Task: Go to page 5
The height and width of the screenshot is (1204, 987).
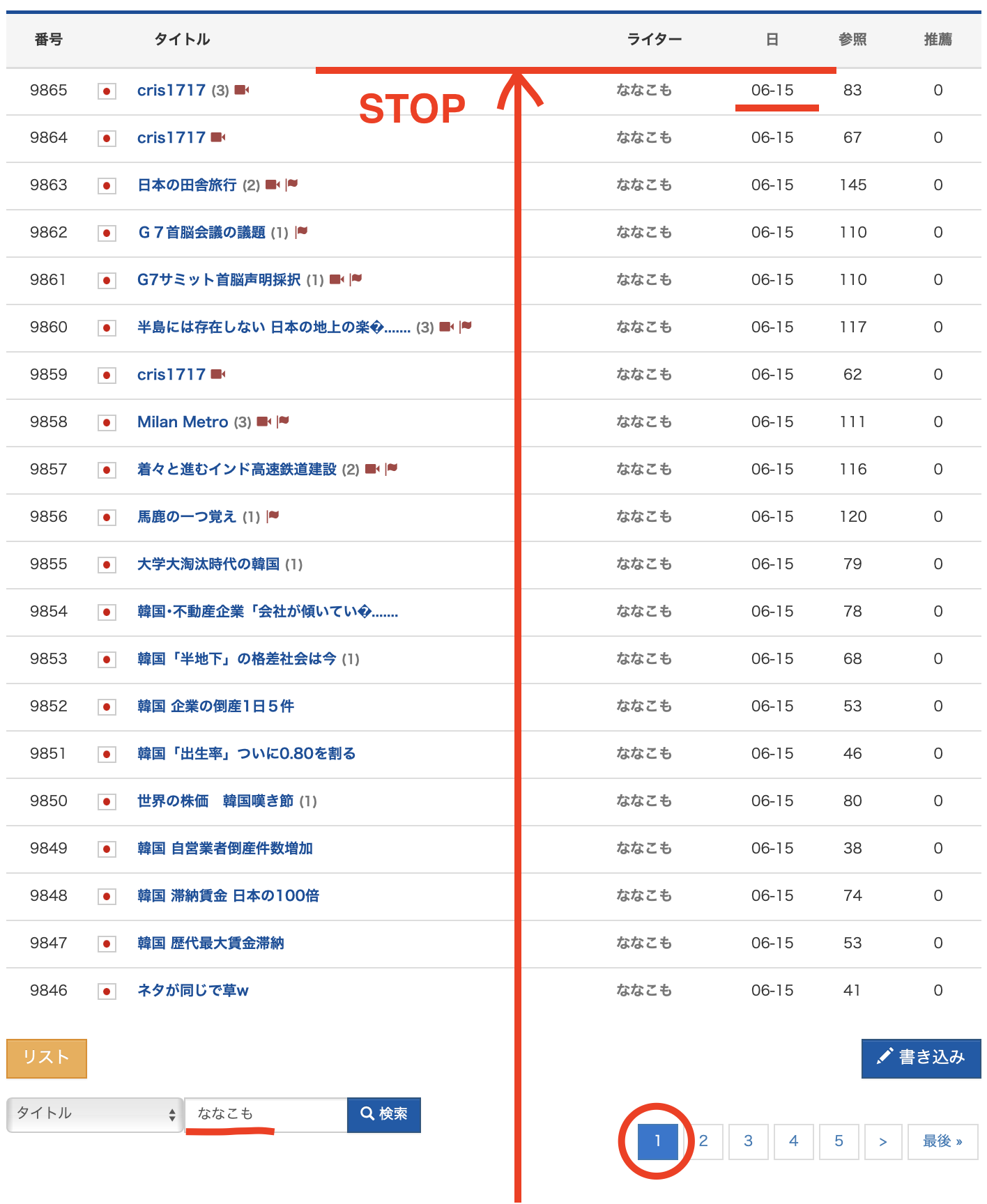Action: (839, 1141)
